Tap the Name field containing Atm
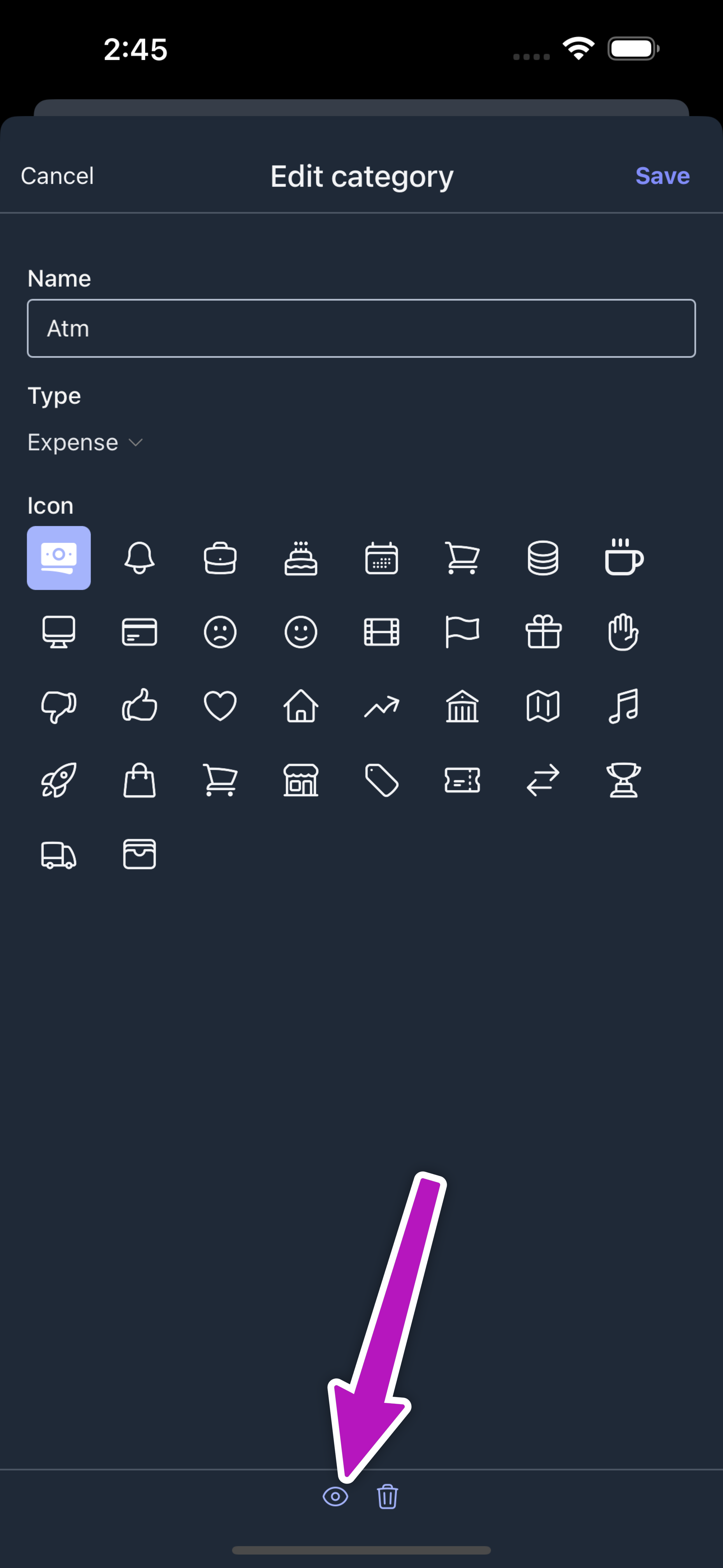 [x=361, y=328]
